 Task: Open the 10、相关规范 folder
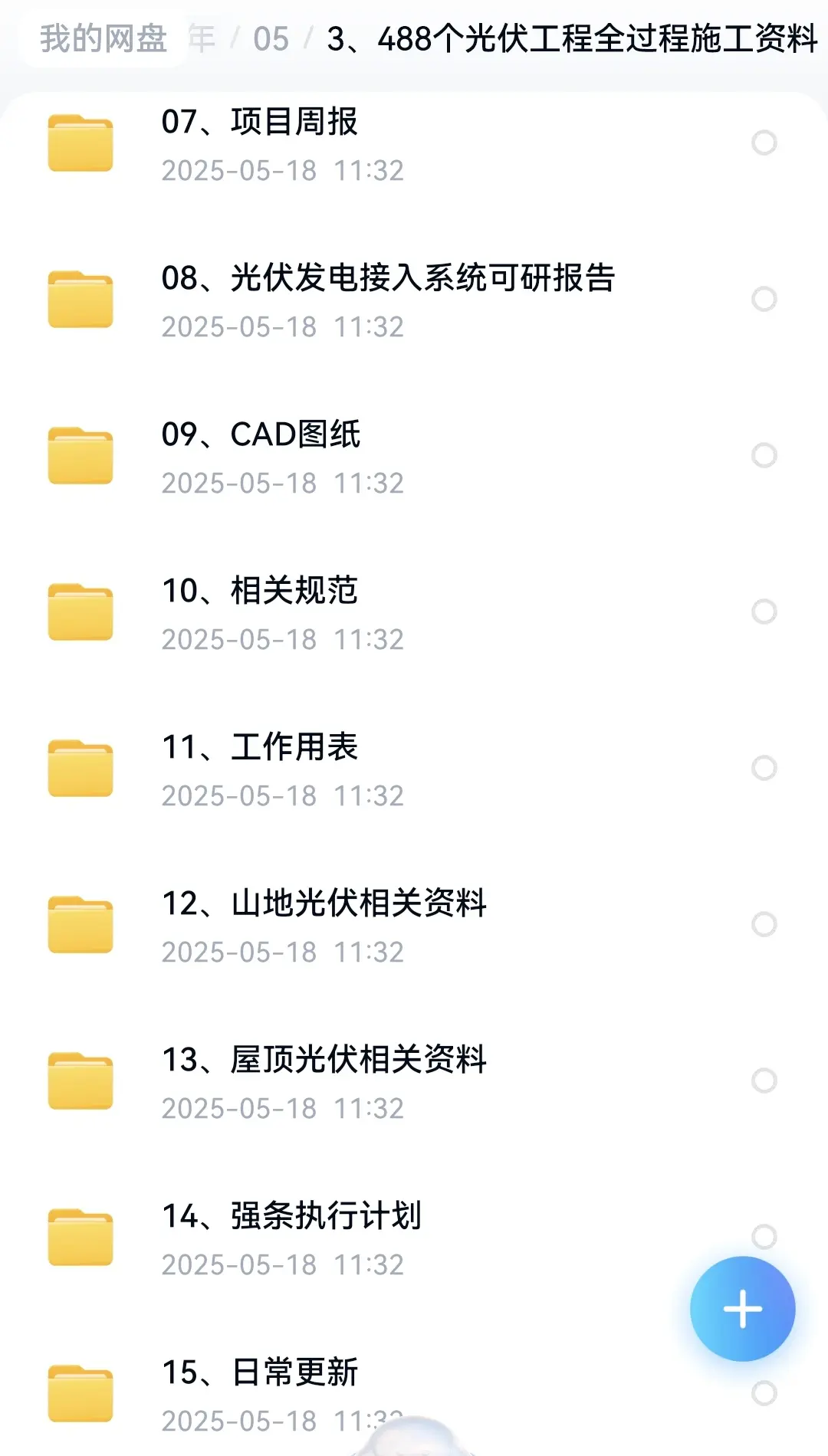click(x=414, y=612)
